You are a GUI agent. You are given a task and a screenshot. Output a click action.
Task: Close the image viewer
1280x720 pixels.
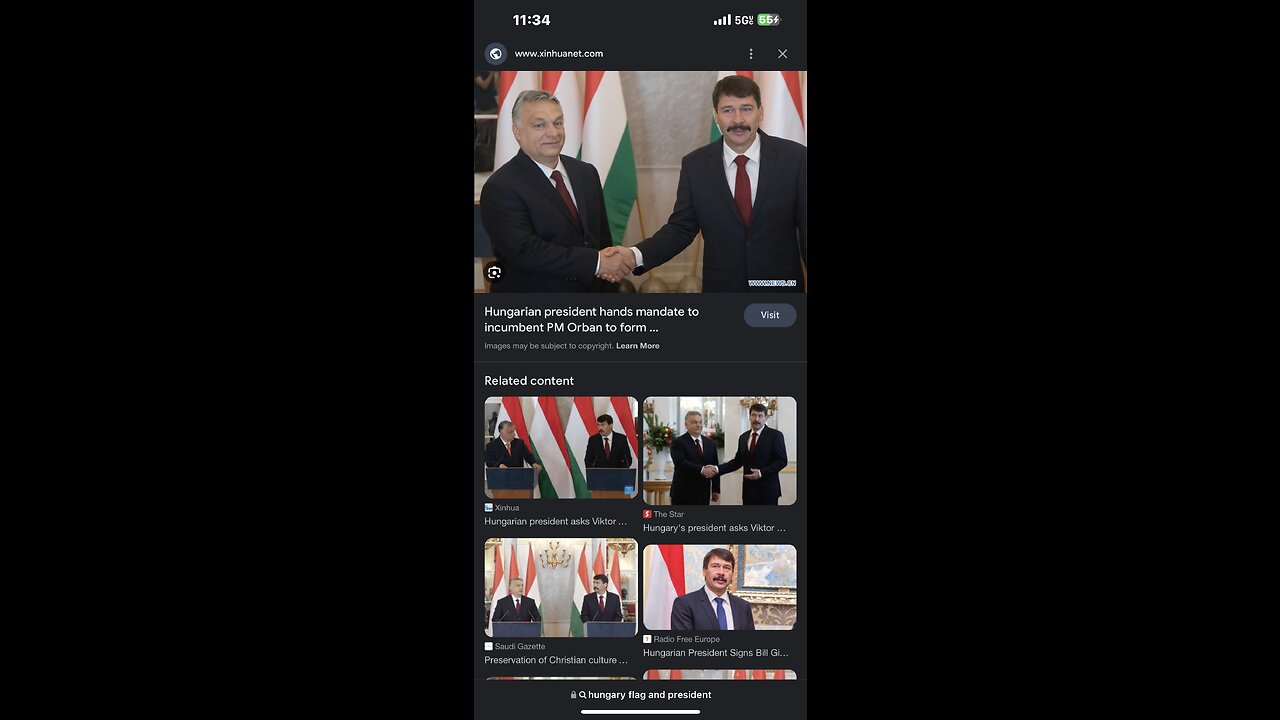(x=782, y=54)
